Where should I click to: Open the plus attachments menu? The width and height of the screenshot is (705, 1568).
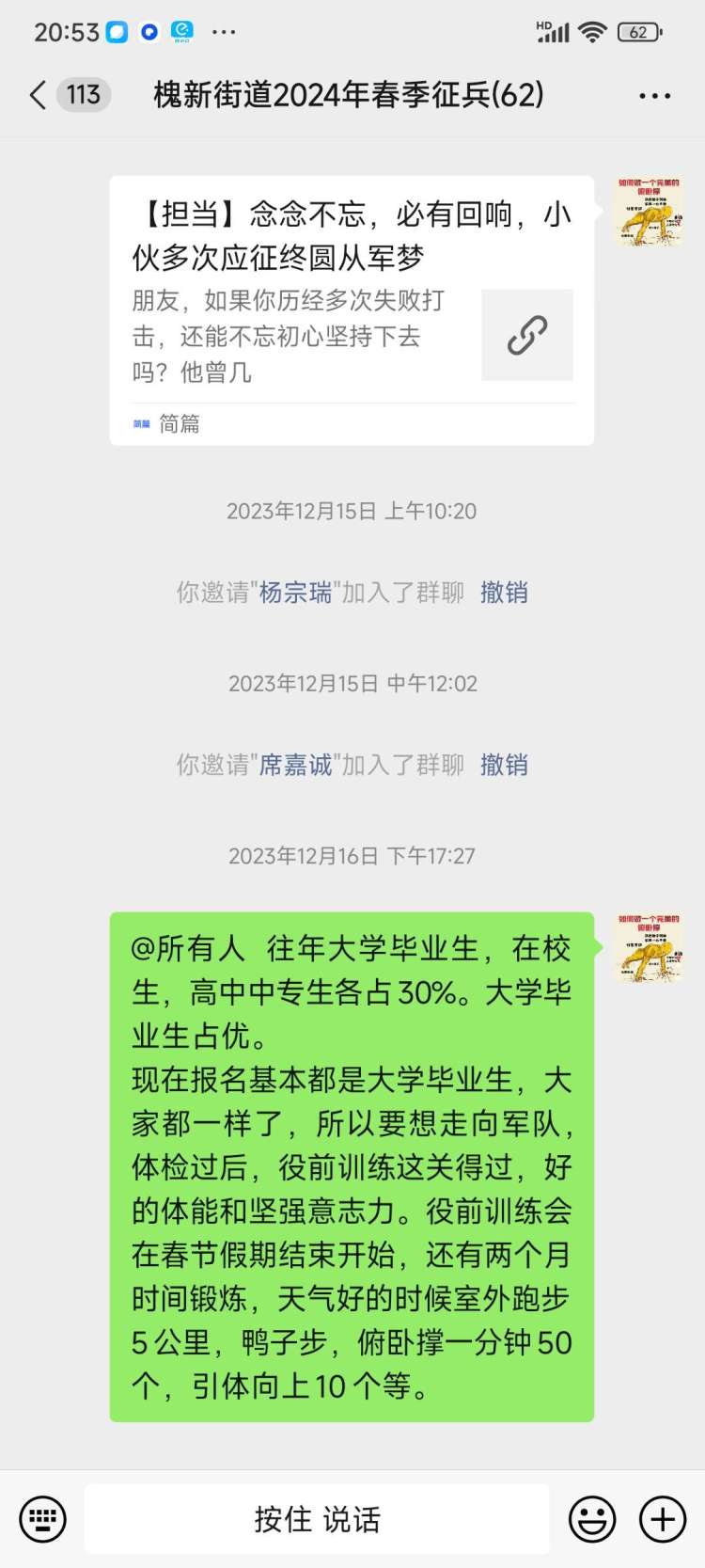click(x=662, y=1519)
